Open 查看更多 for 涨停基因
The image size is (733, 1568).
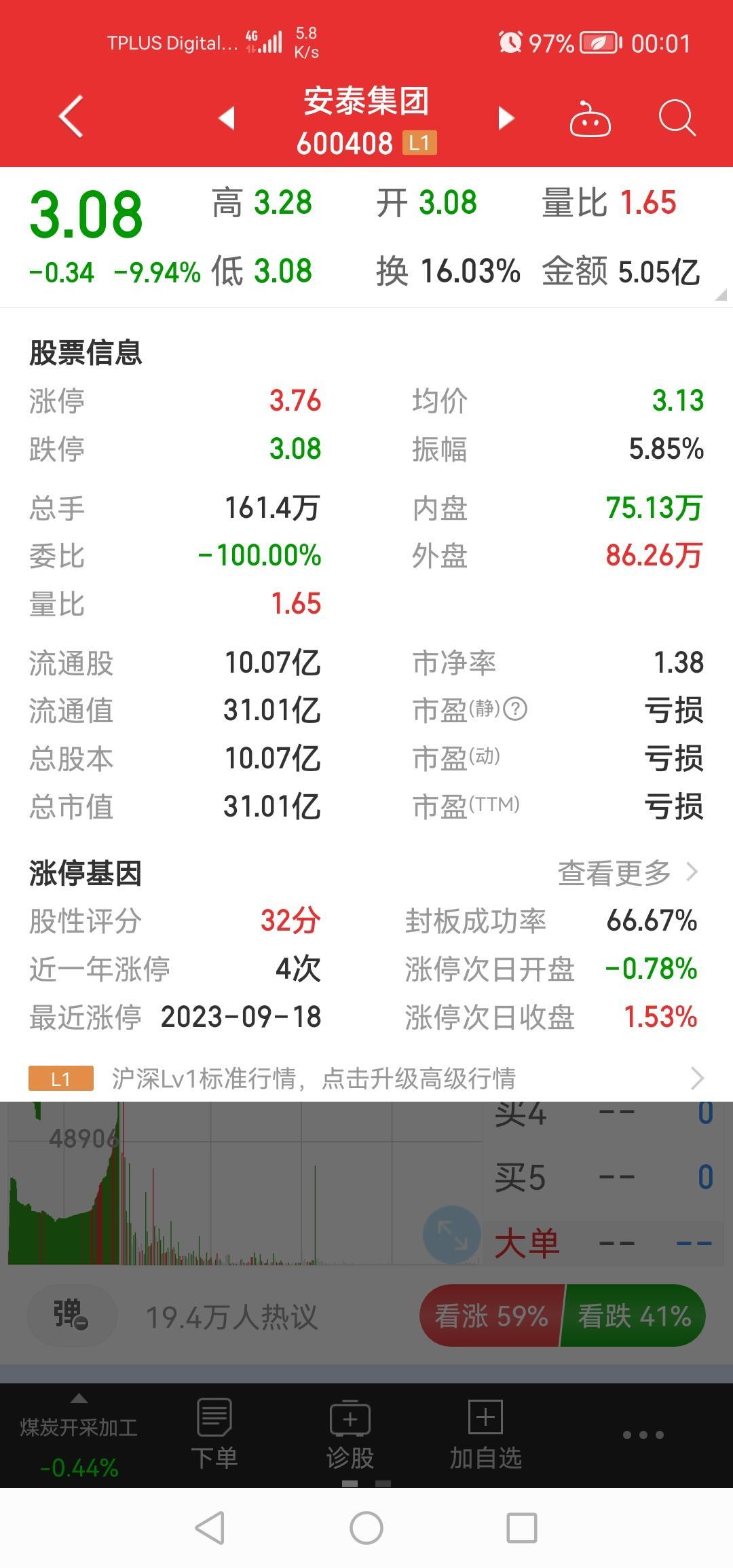628,873
